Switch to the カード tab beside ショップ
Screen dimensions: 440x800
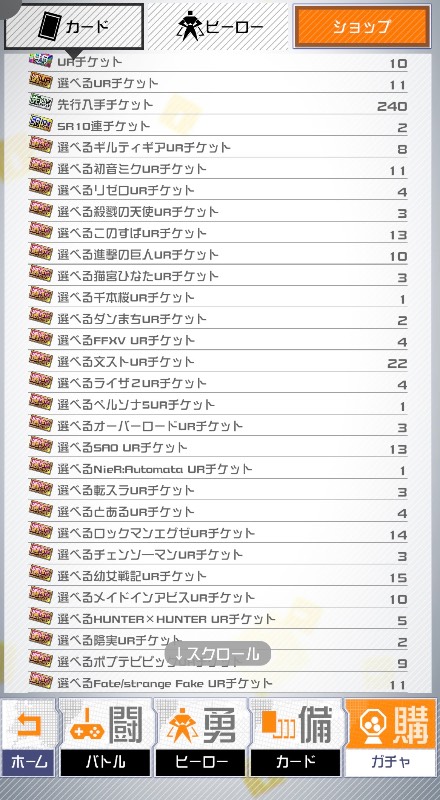[x=74, y=27]
